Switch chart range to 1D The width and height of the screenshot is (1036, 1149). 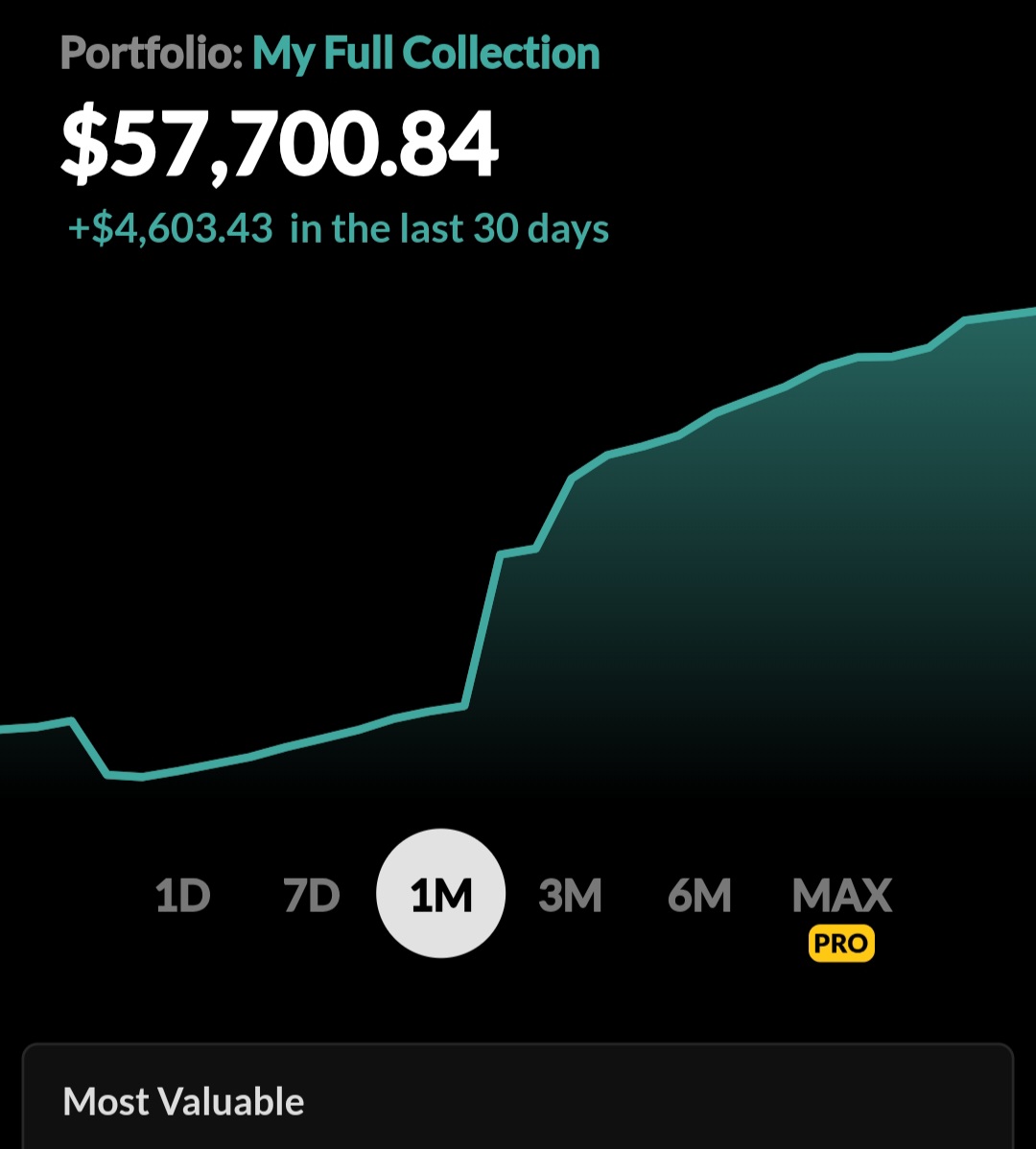pyautogui.click(x=182, y=896)
